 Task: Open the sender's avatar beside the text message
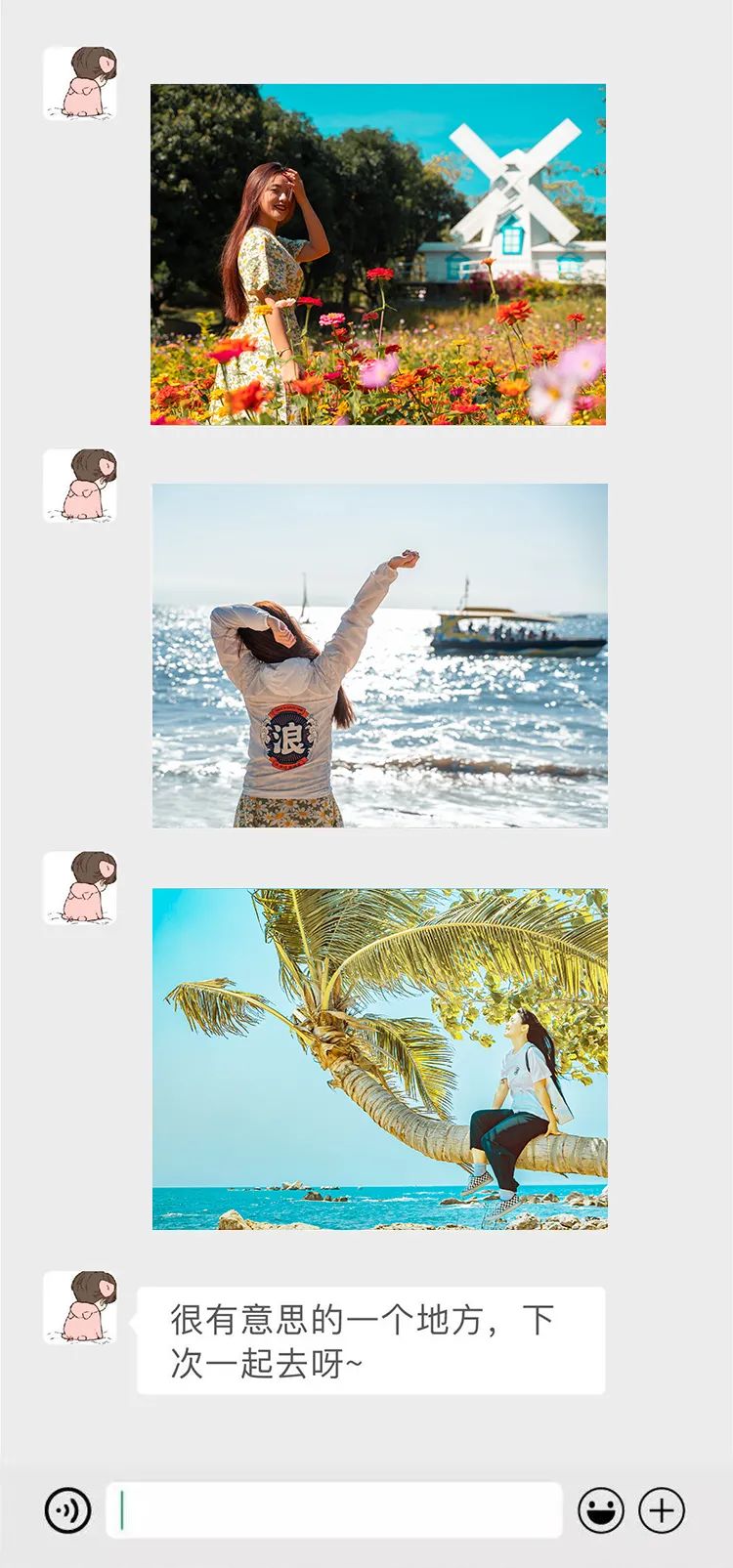tap(80, 1307)
